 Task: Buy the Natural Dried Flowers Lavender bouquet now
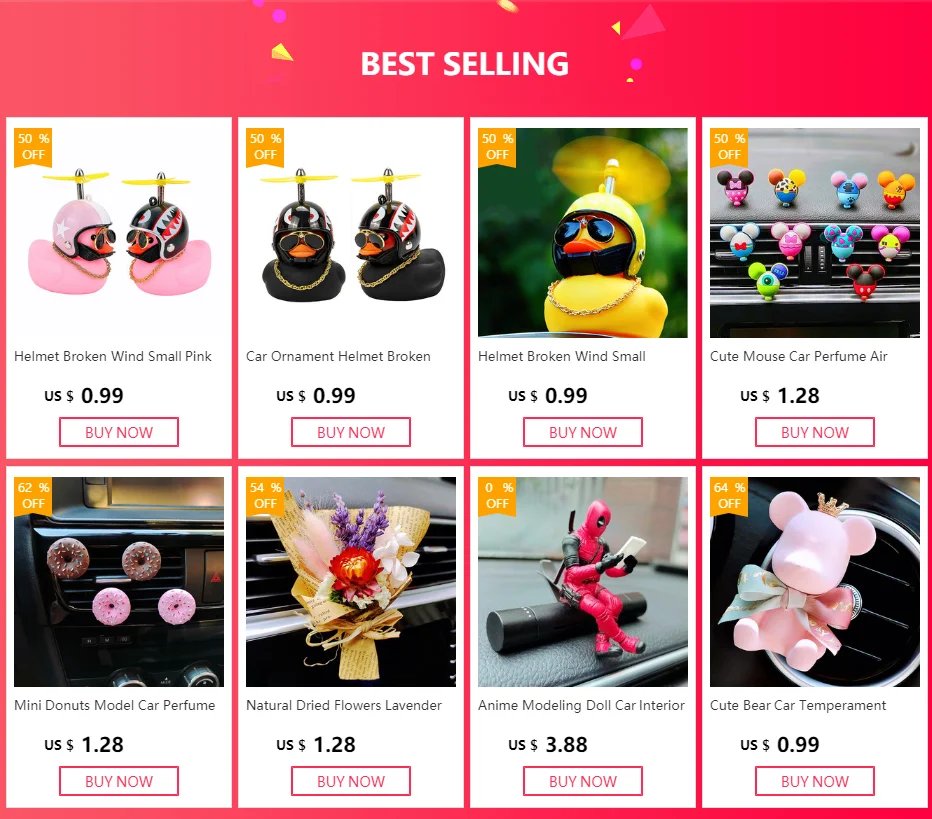point(351,781)
